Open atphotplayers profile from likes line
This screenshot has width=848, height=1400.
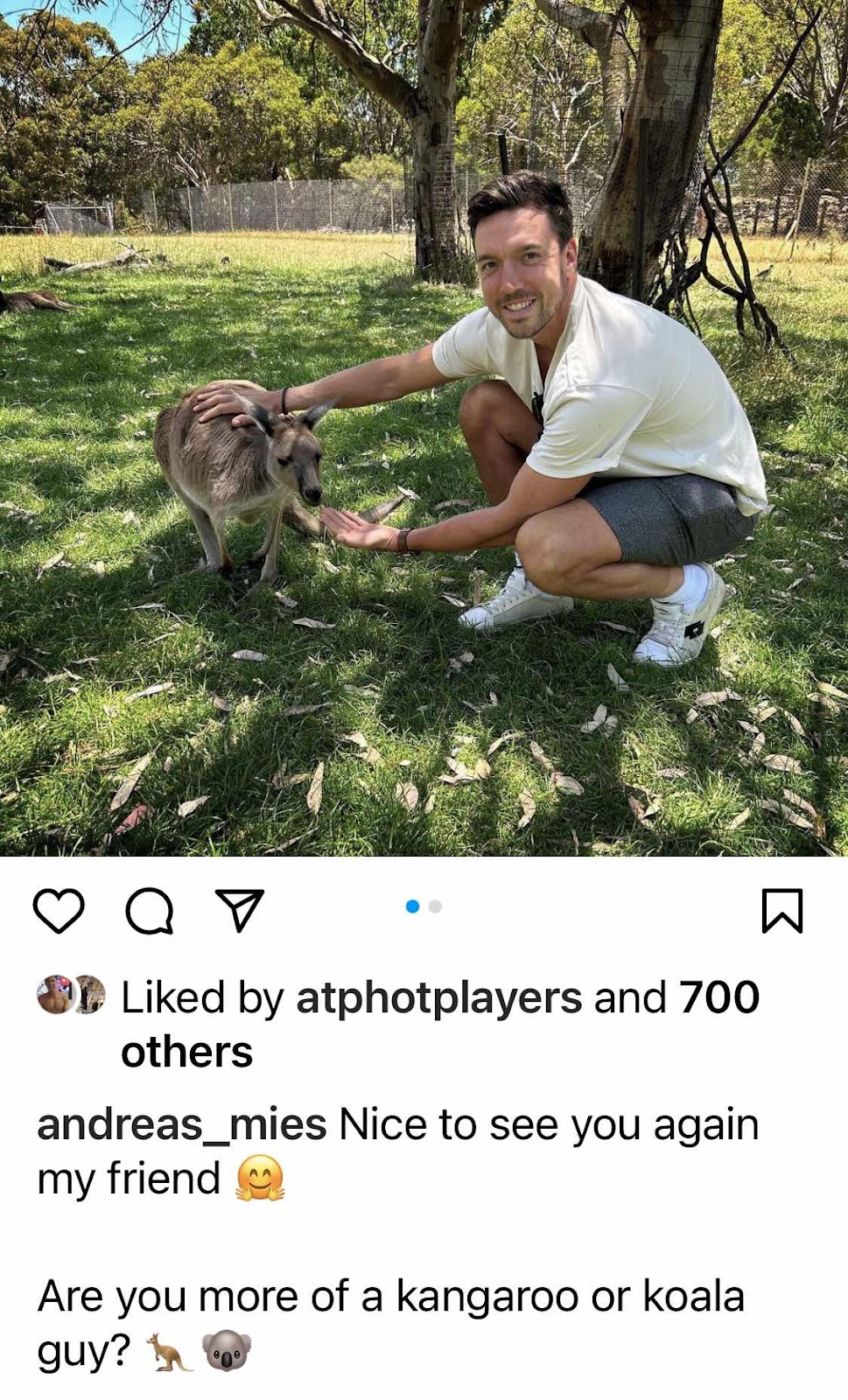pos(438,997)
